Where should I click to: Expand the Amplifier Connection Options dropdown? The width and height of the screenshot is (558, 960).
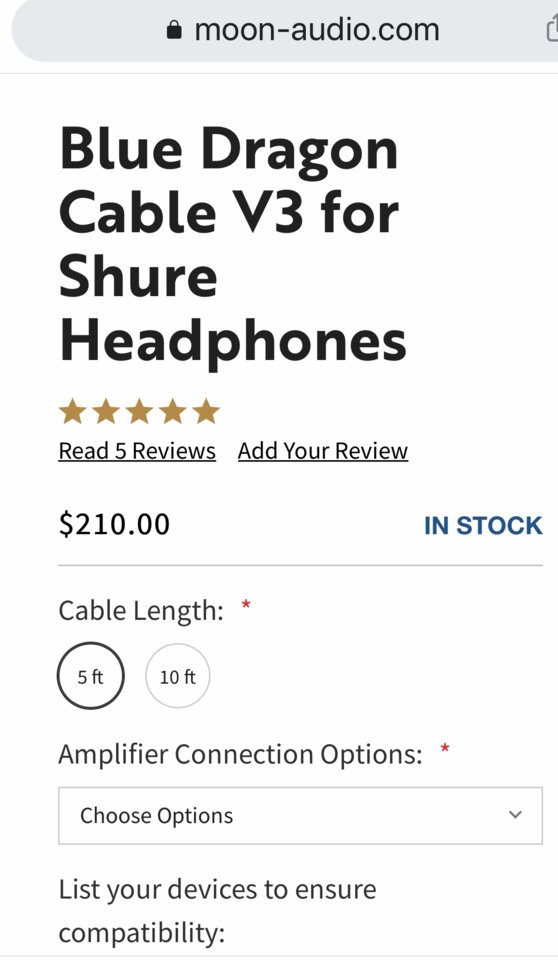(x=300, y=816)
